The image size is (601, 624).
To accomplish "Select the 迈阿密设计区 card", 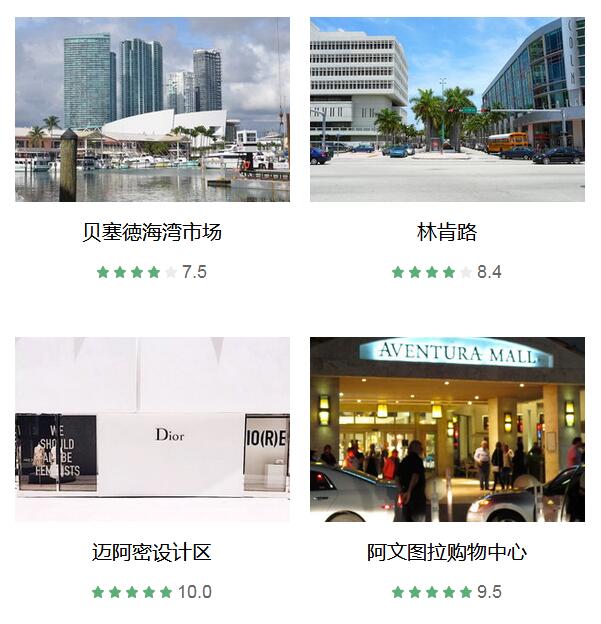I will coord(152,430).
